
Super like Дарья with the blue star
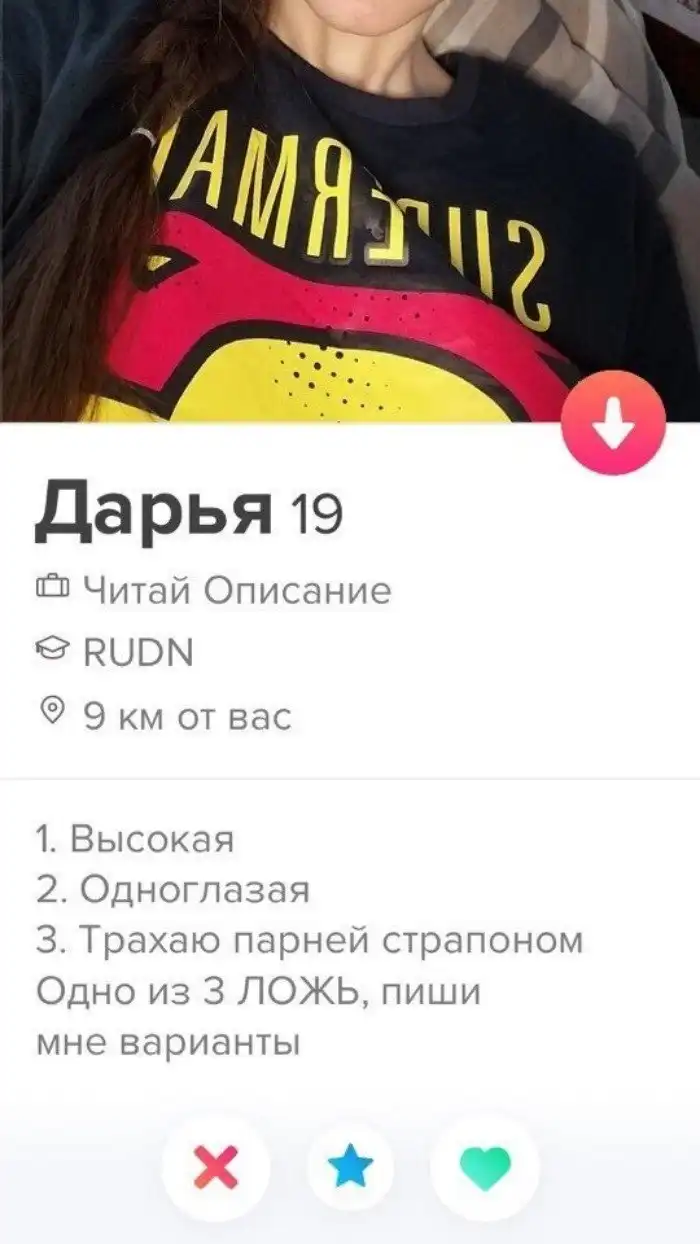coord(350,1166)
